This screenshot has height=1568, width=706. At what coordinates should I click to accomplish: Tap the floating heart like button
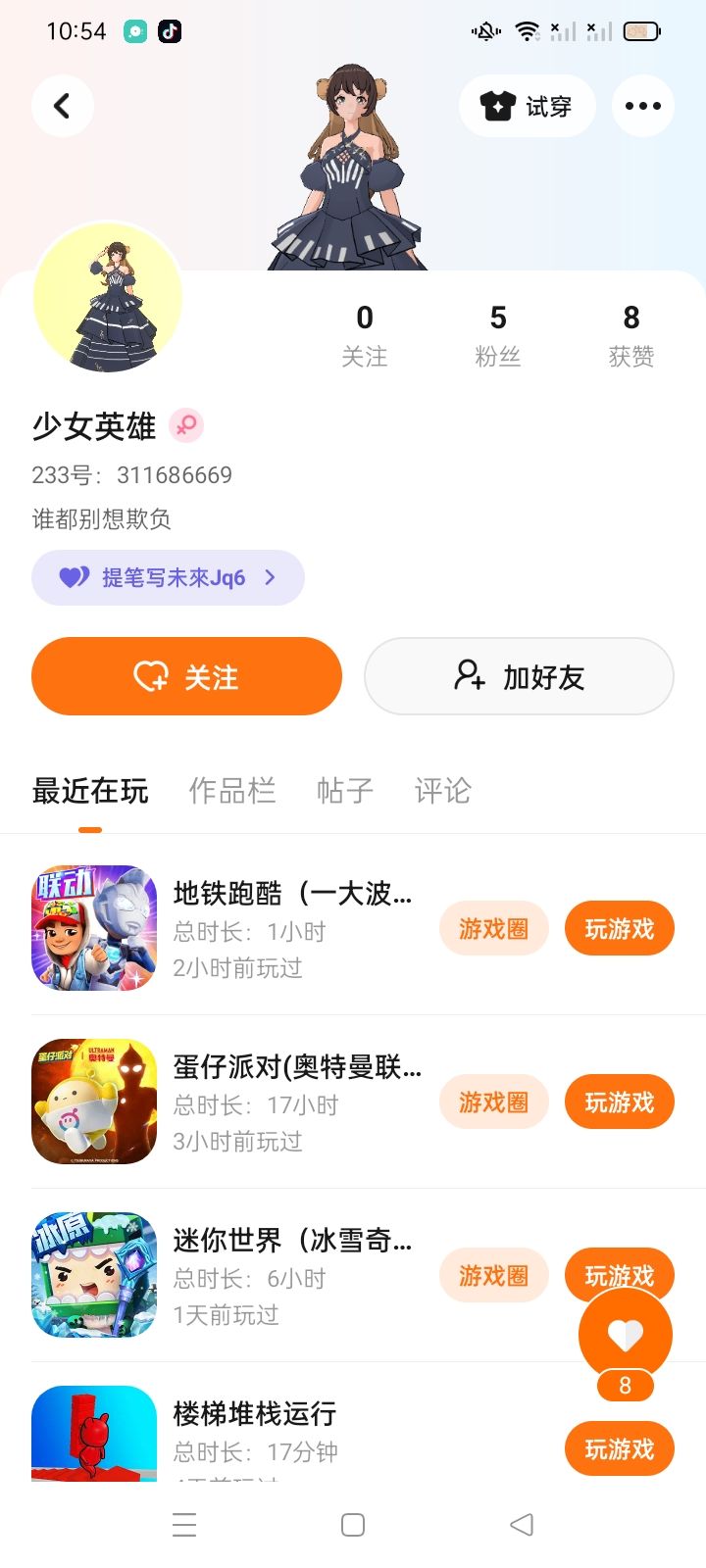click(626, 1334)
